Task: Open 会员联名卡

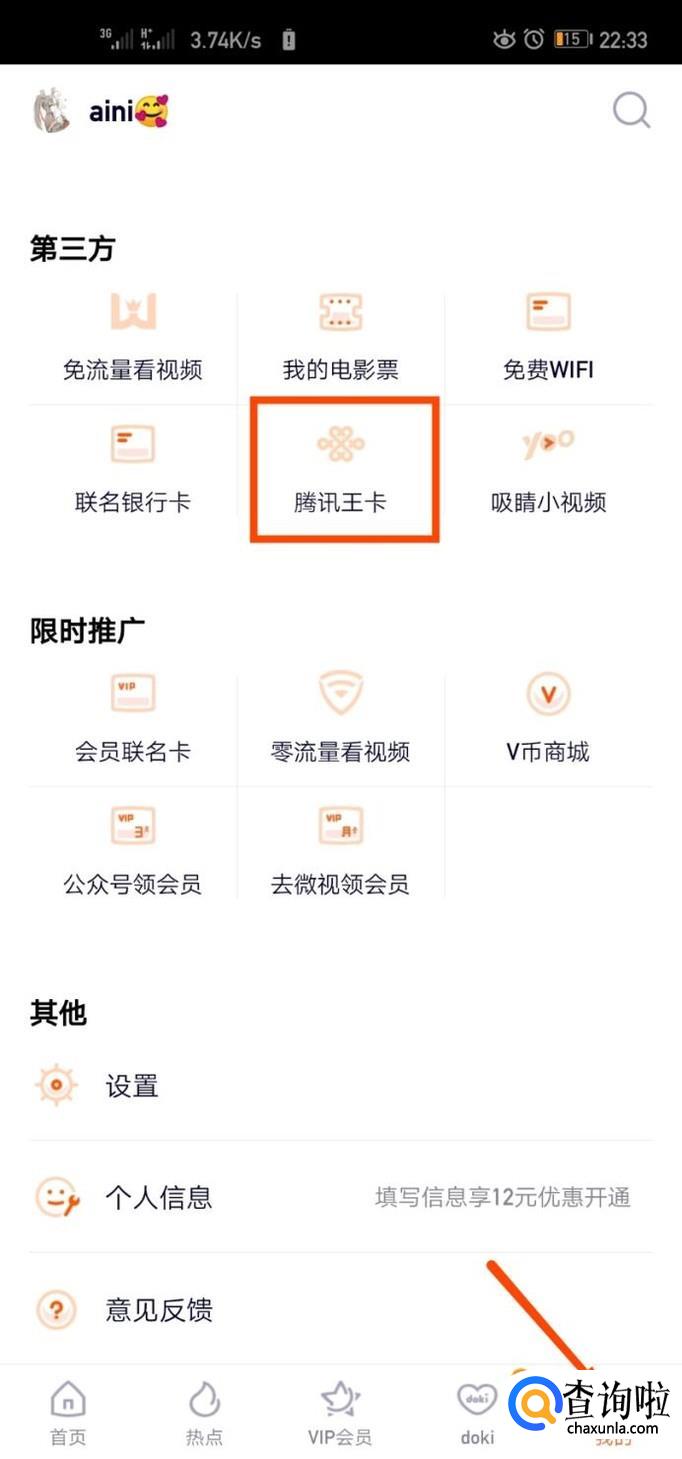Action: pos(133,720)
